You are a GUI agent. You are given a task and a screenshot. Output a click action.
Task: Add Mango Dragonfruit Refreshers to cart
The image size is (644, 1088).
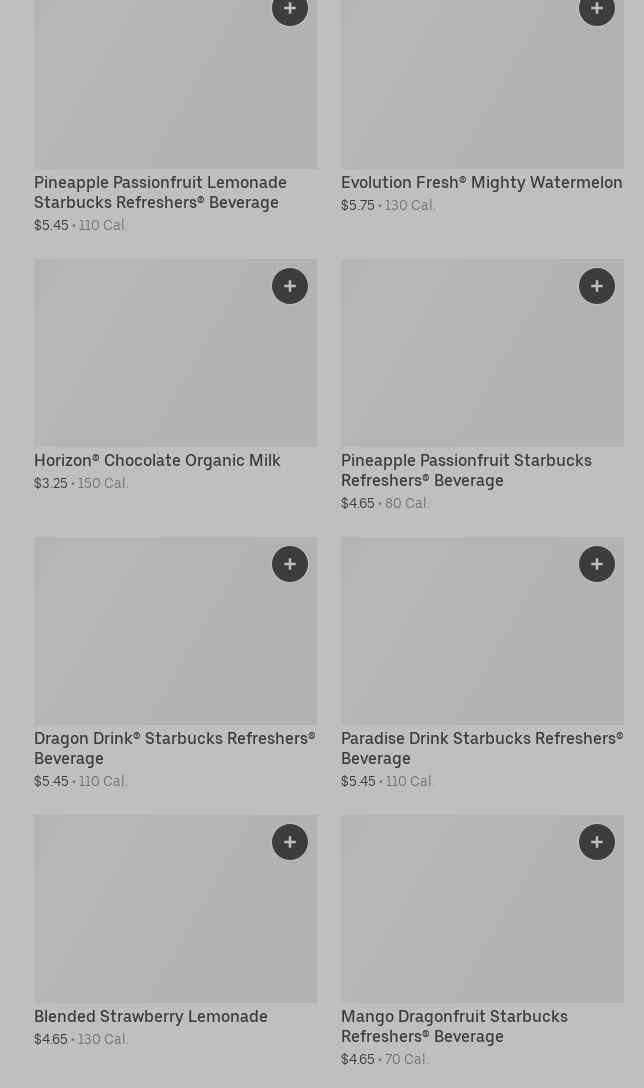[597, 842]
